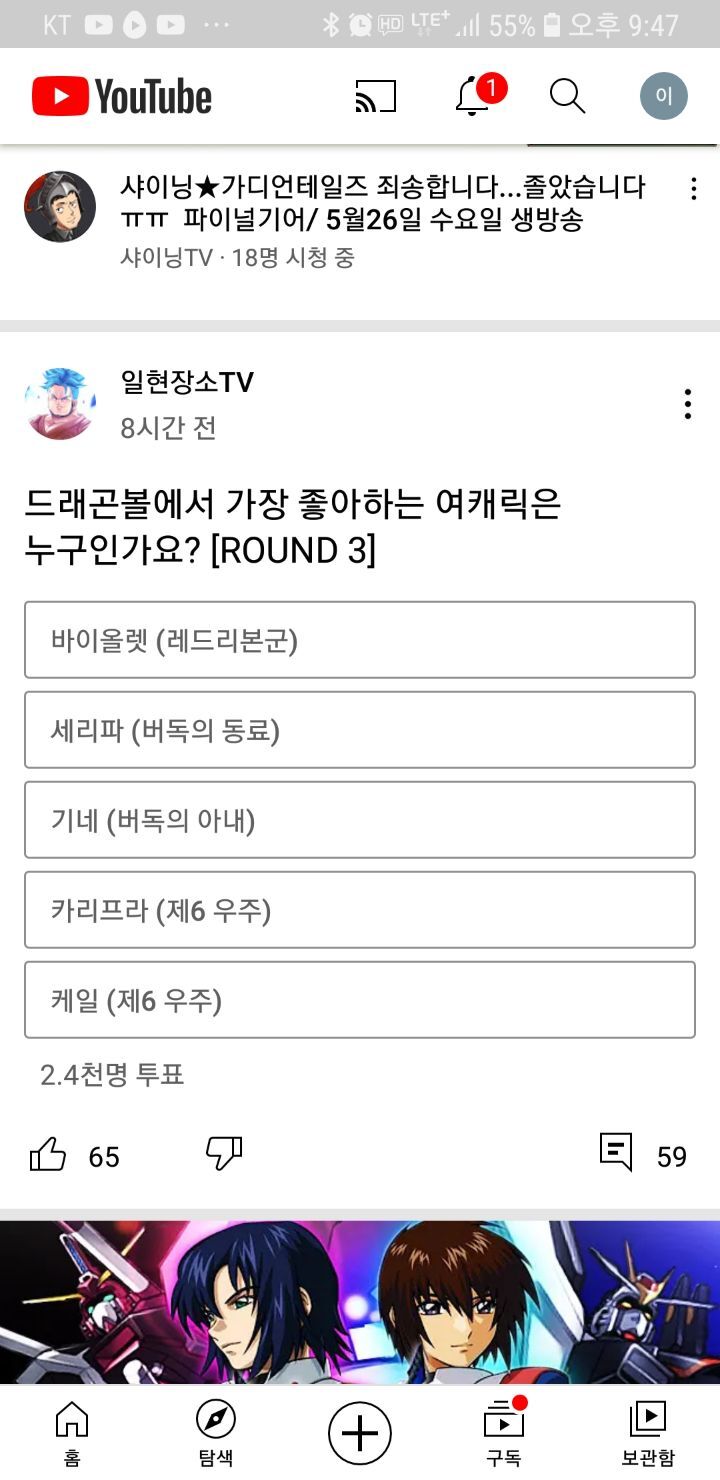The height and width of the screenshot is (1480, 720).
Task: Open comments on the poll post
Action: tap(617, 1154)
